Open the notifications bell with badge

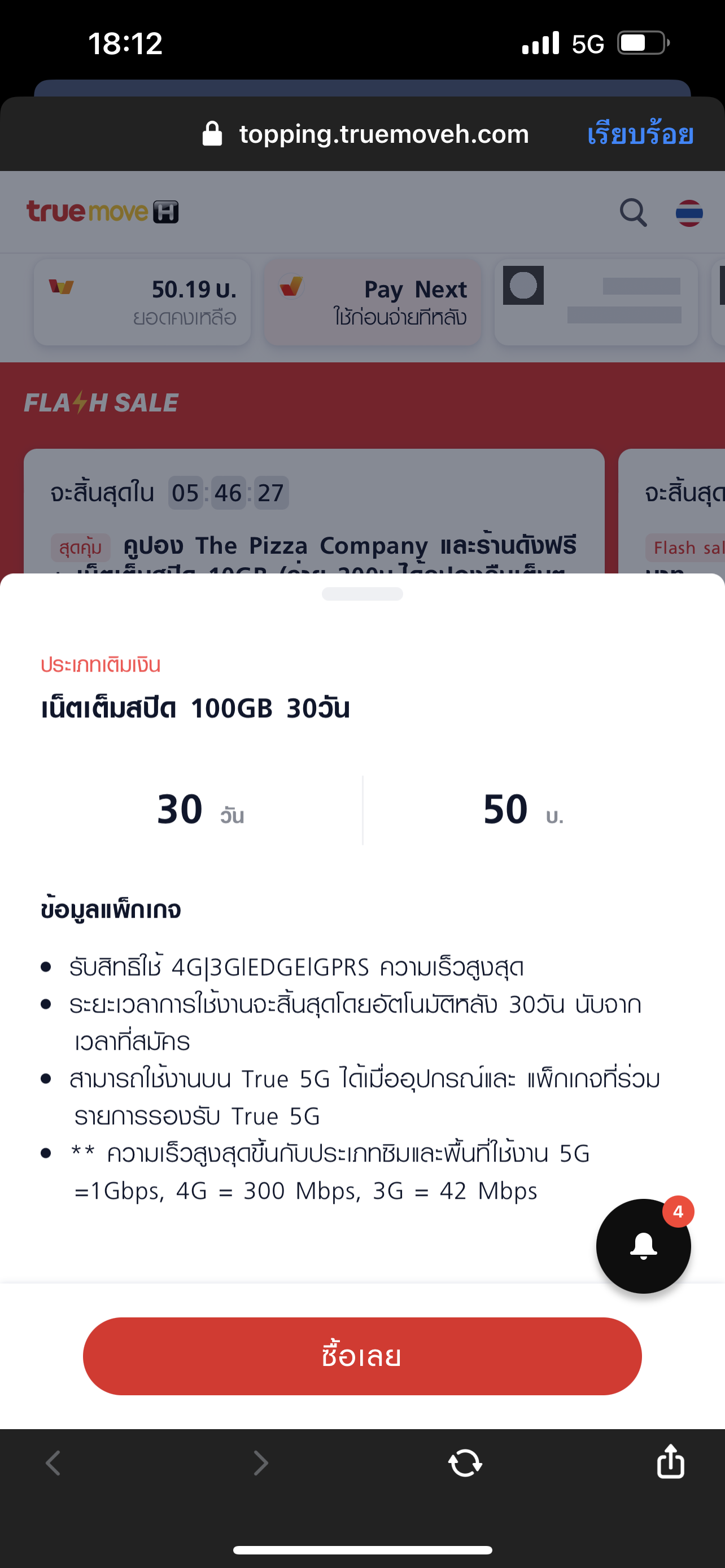(x=643, y=1246)
